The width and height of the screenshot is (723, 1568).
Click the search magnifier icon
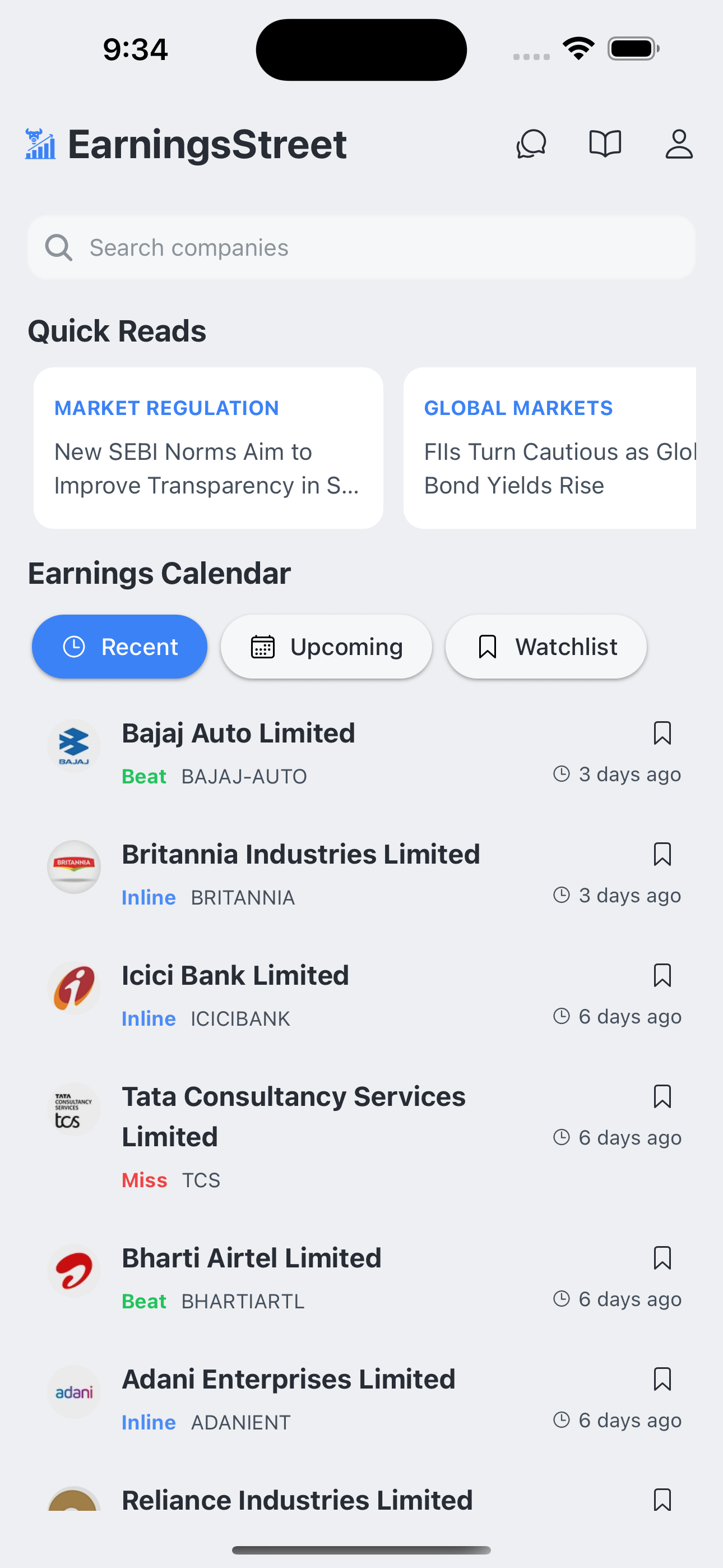tap(58, 247)
